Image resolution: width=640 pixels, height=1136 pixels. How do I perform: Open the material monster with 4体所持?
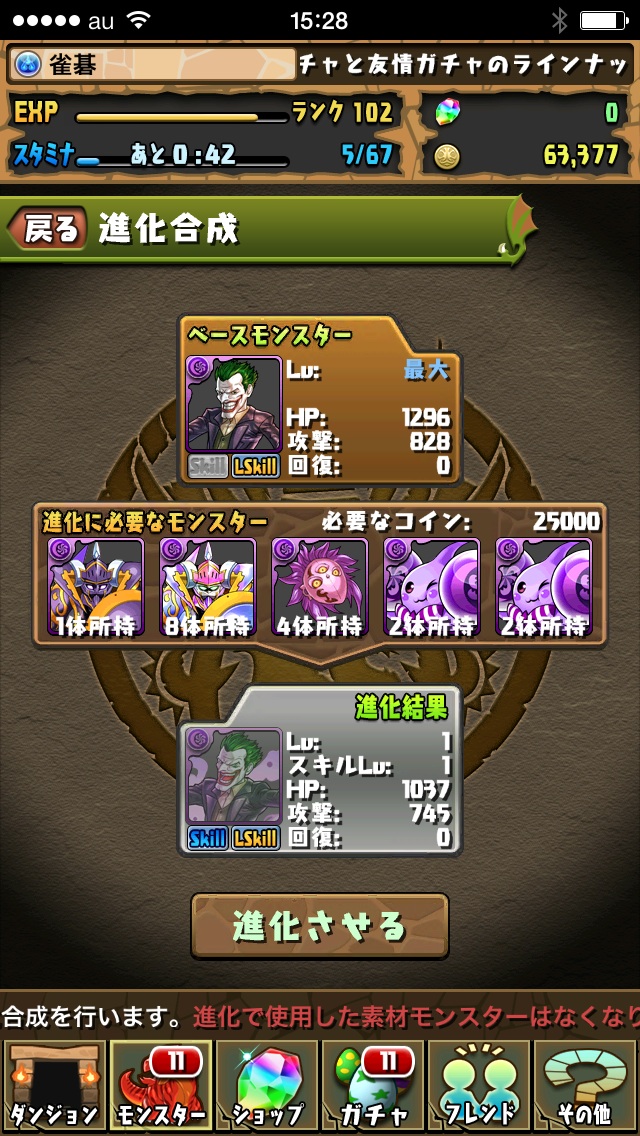tap(320, 587)
